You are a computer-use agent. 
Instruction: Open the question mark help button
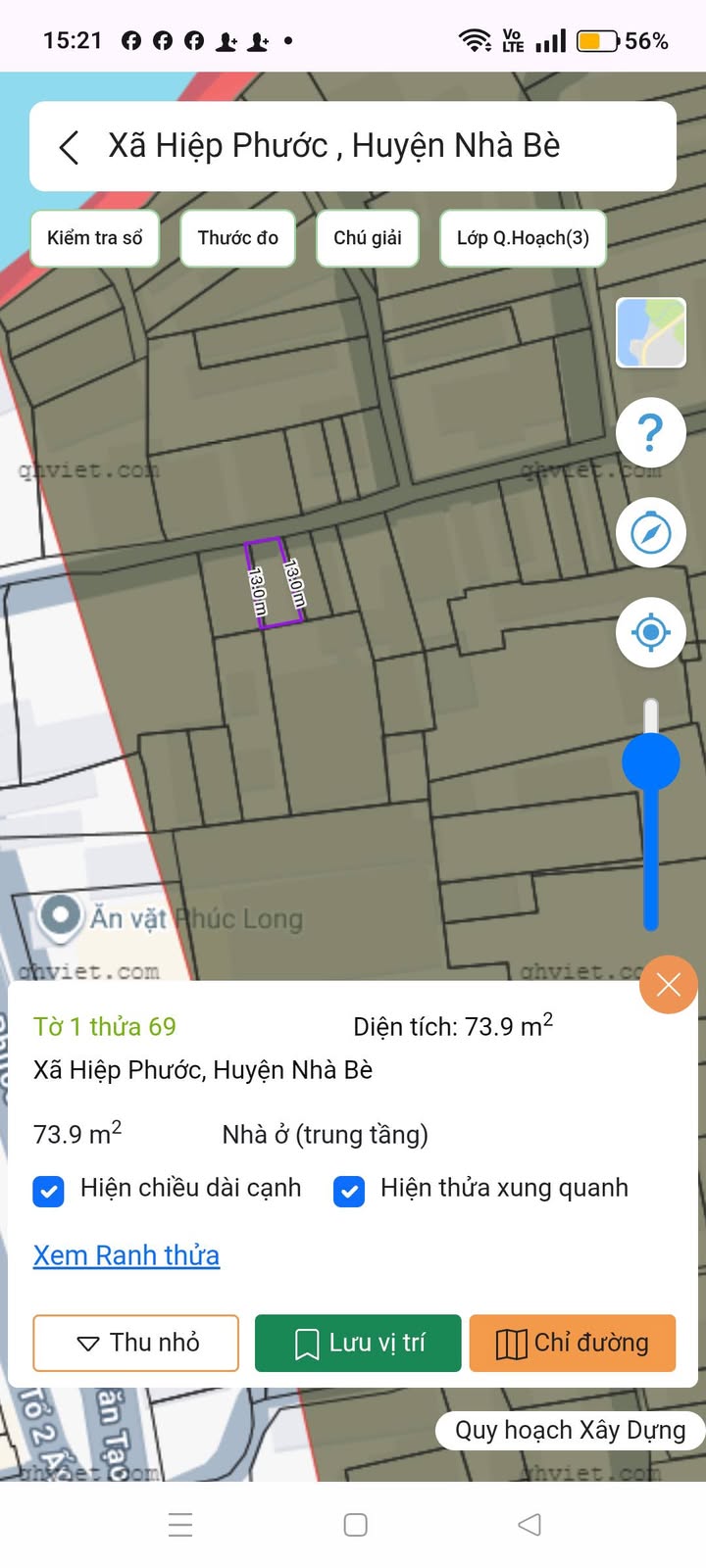point(650,432)
